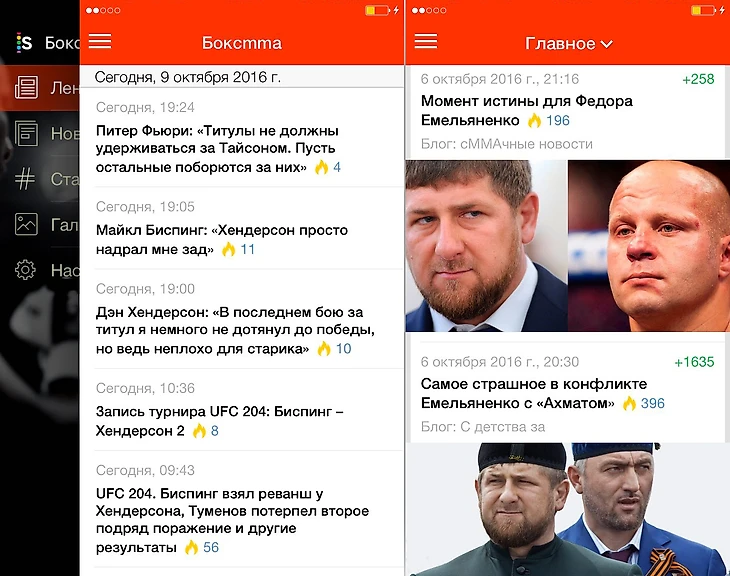Open Дэн Хендерсон's article about title fight
The width and height of the screenshot is (730, 576).
[235, 330]
